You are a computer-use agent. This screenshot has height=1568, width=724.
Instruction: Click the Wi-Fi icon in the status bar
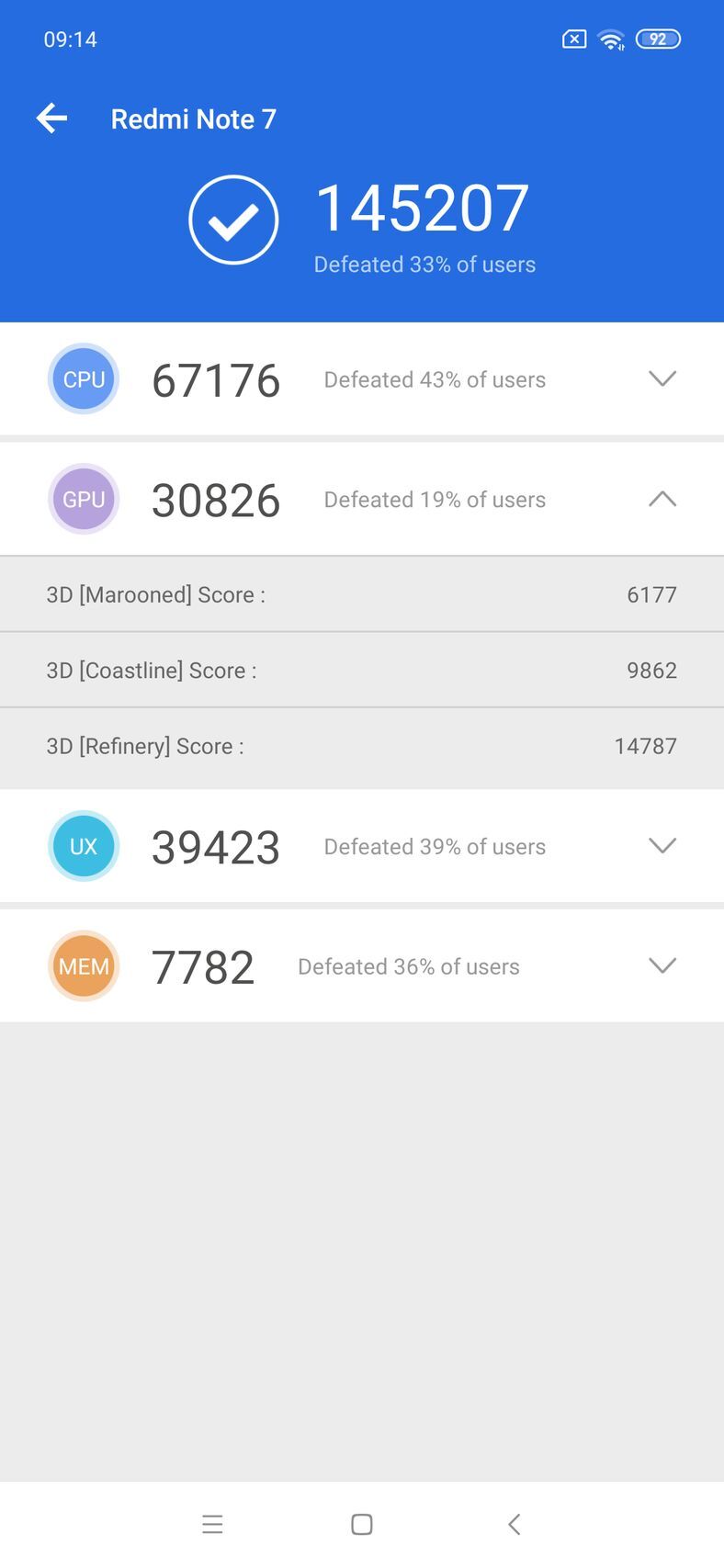click(611, 39)
